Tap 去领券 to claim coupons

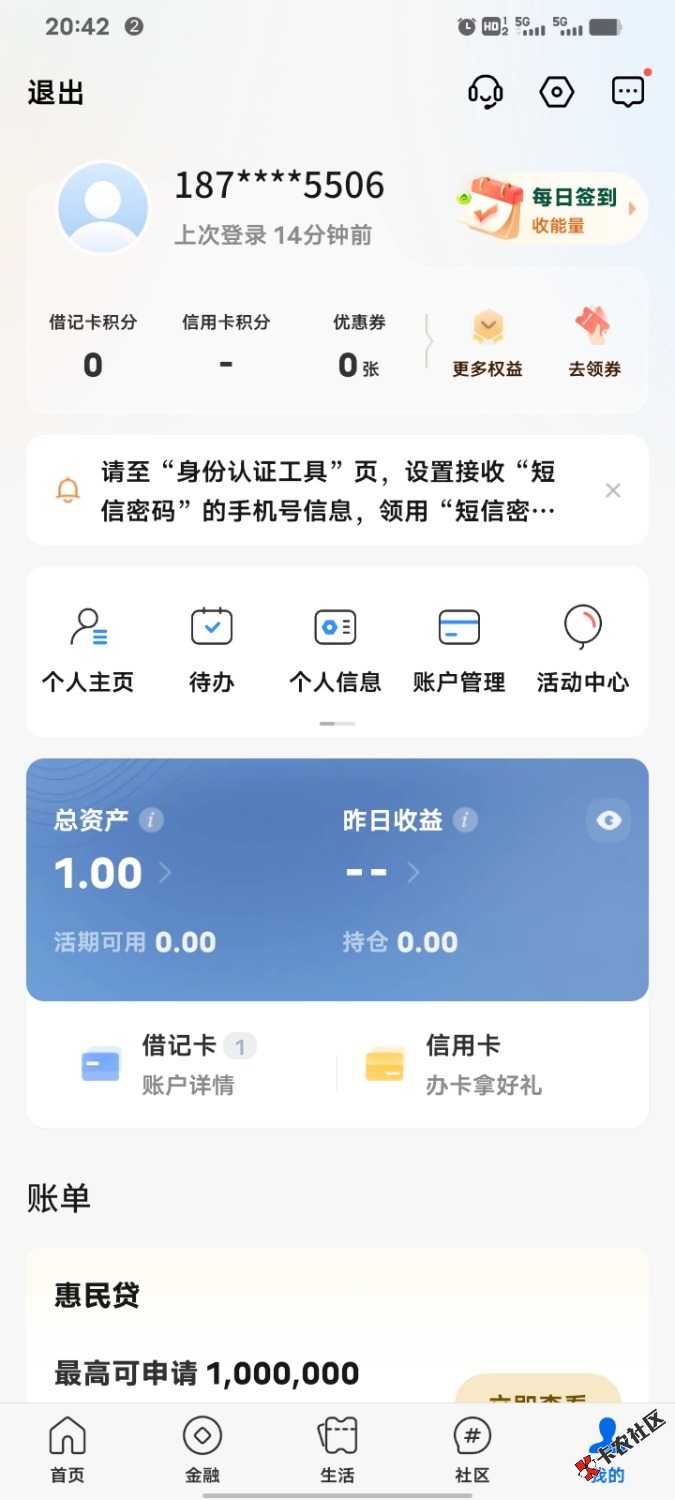coord(594,343)
